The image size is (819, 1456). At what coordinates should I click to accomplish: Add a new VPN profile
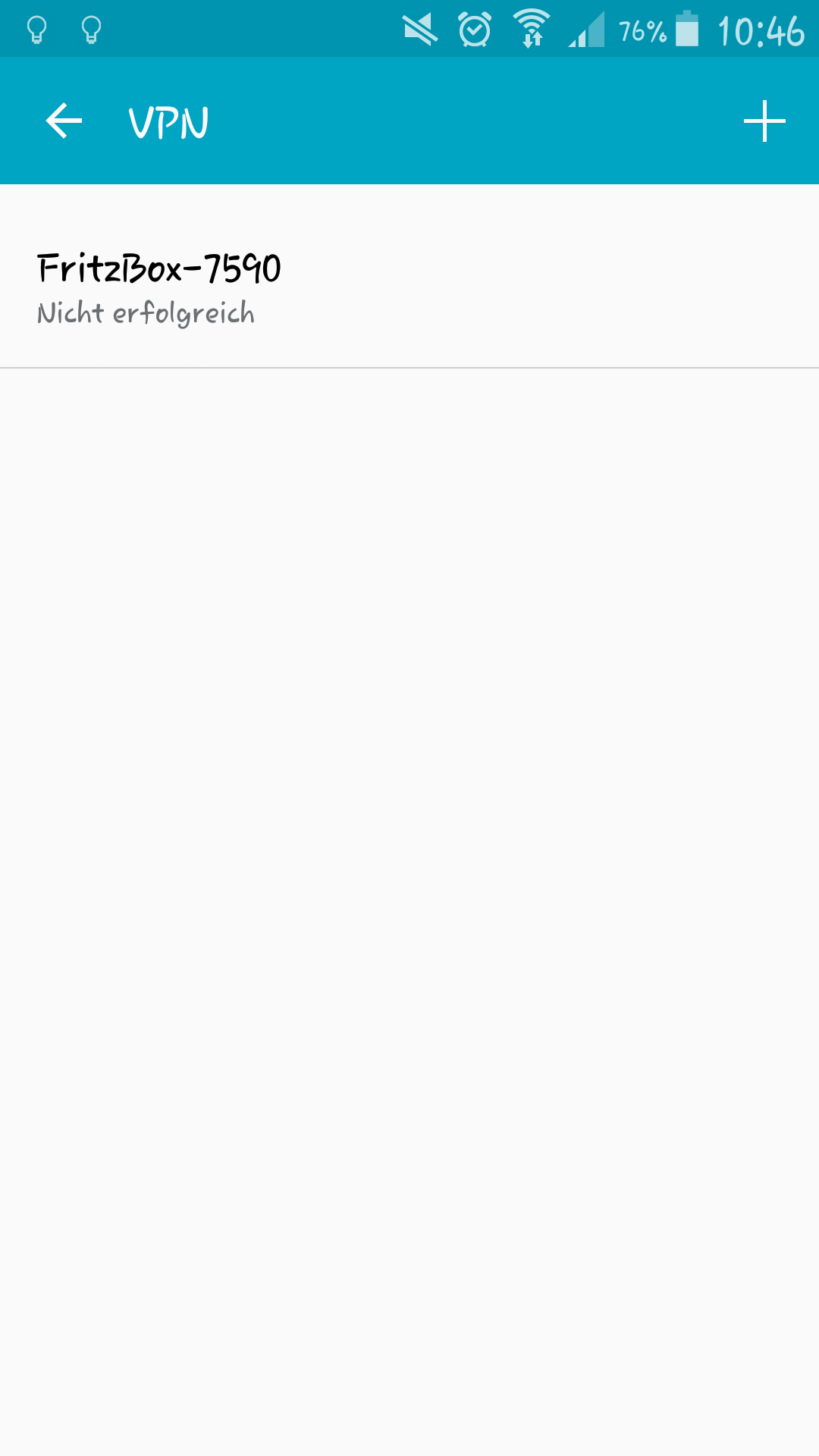[x=764, y=121]
